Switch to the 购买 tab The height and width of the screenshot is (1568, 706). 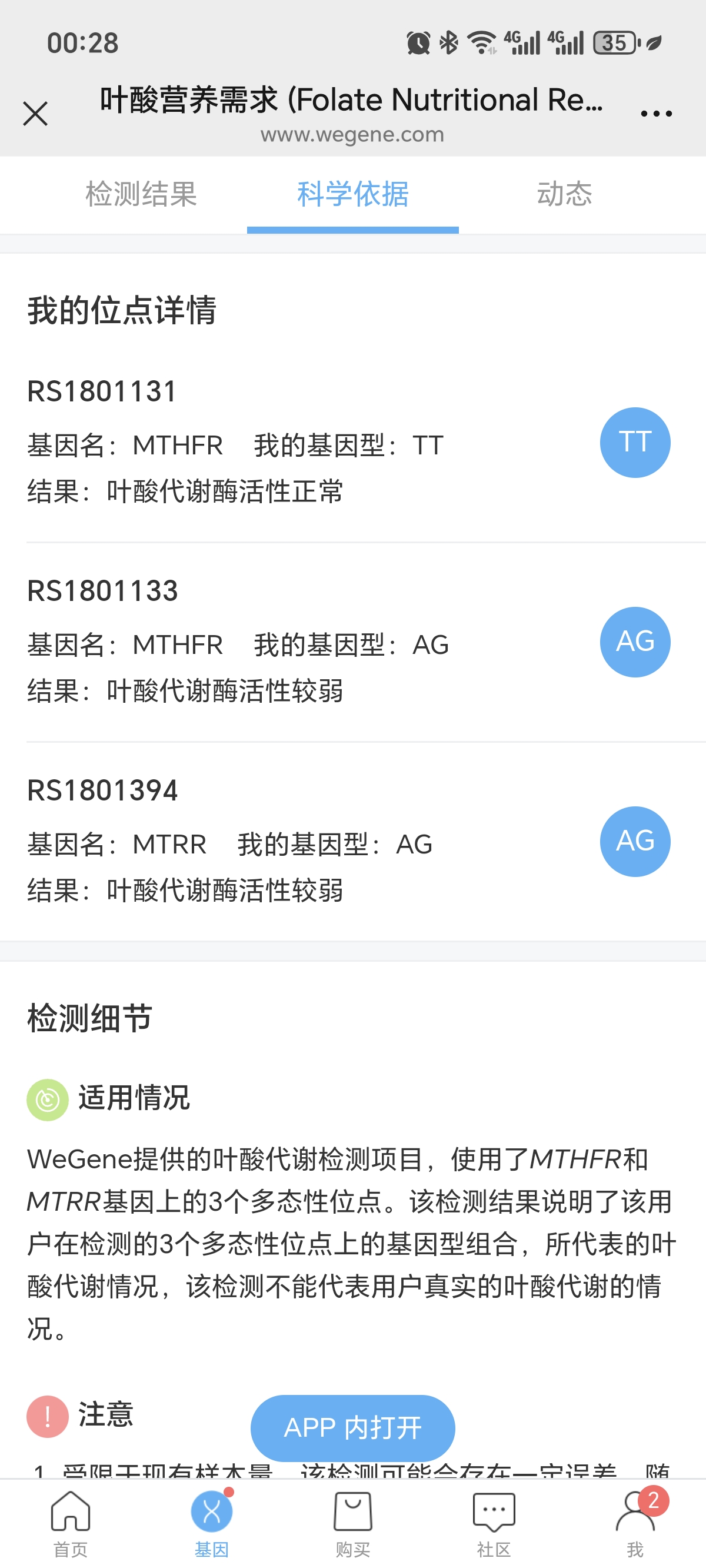point(352,1523)
